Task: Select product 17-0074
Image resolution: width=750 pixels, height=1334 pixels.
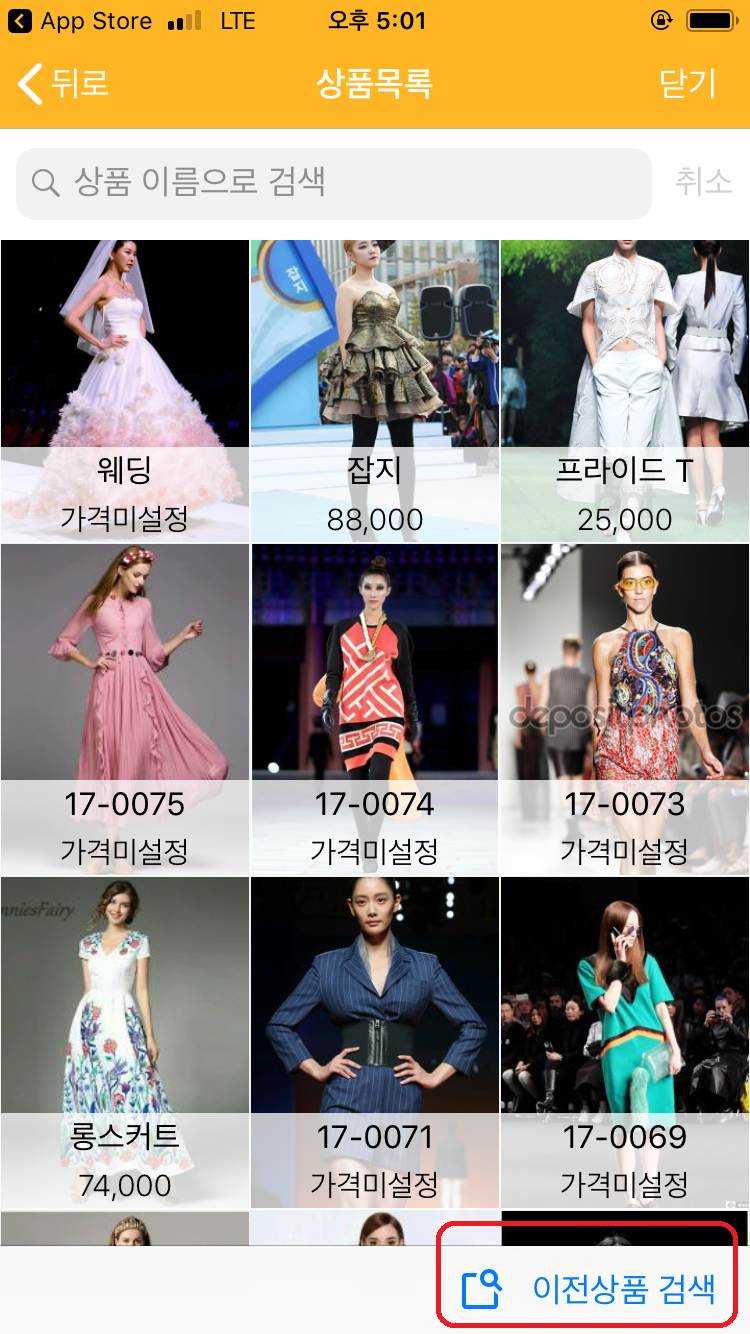Action: [x=374, y=710]
